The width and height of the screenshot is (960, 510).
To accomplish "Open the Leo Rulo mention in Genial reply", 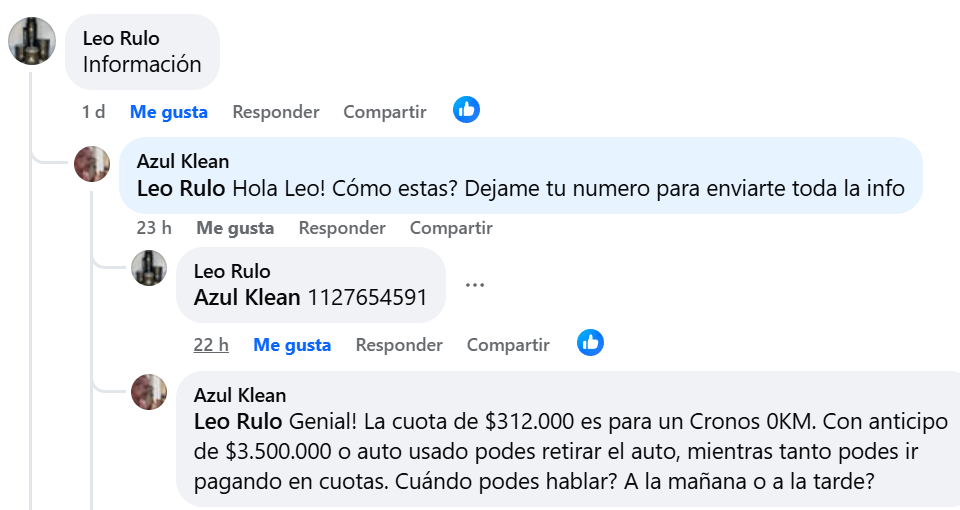I will [237, 421].
